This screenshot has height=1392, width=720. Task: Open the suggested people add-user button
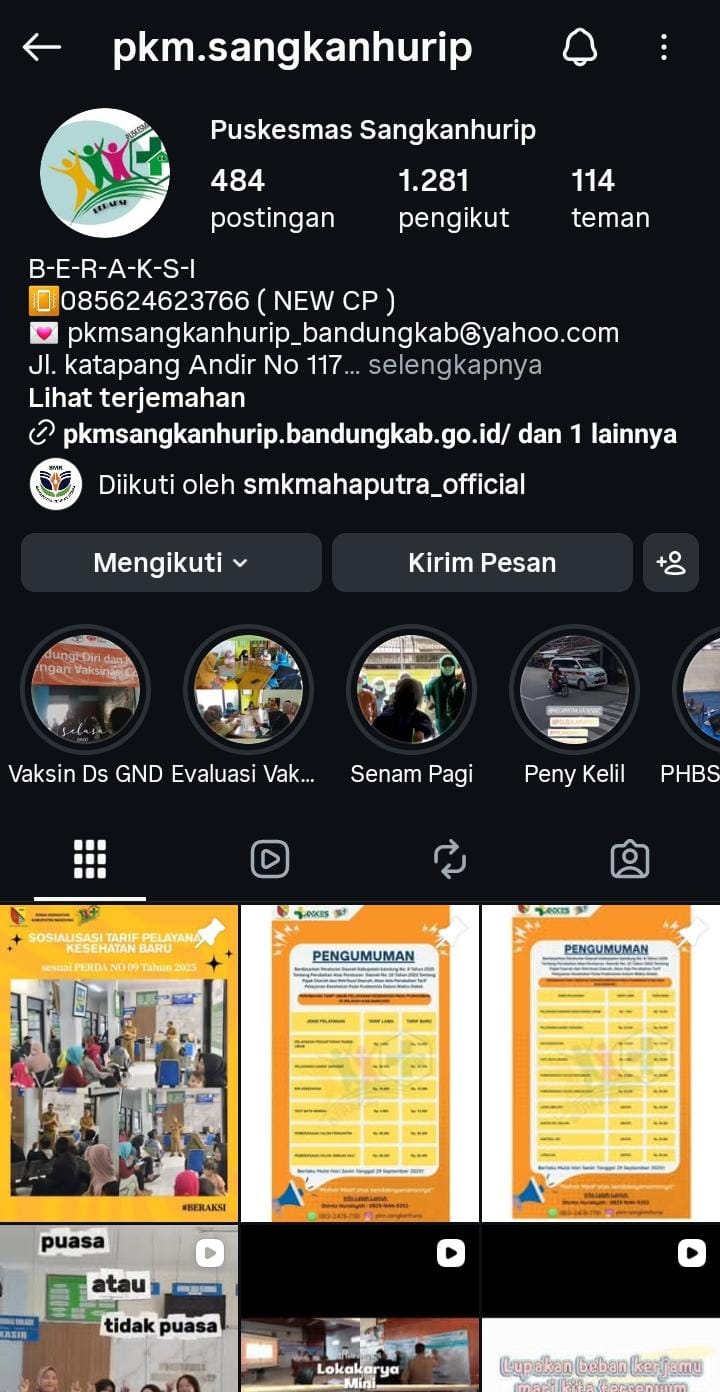point(670,562)
